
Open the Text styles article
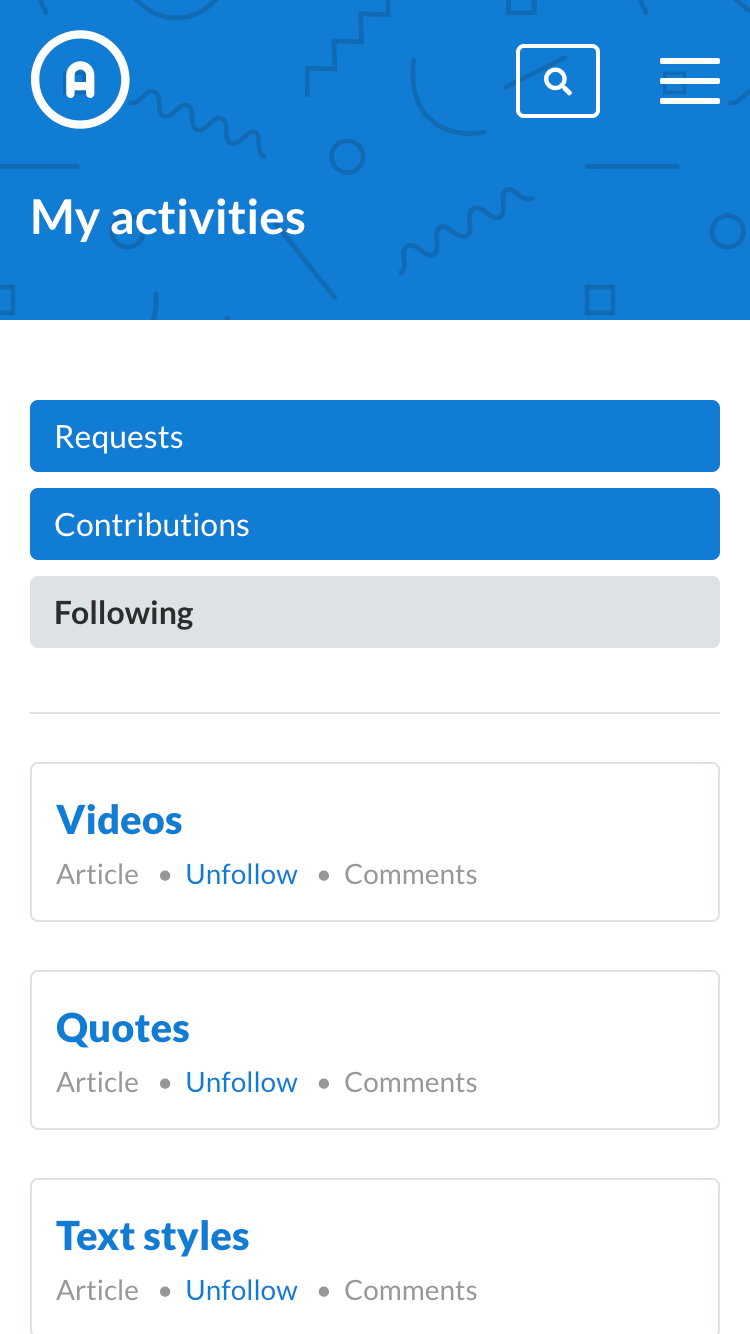[x=153, y=1236]
